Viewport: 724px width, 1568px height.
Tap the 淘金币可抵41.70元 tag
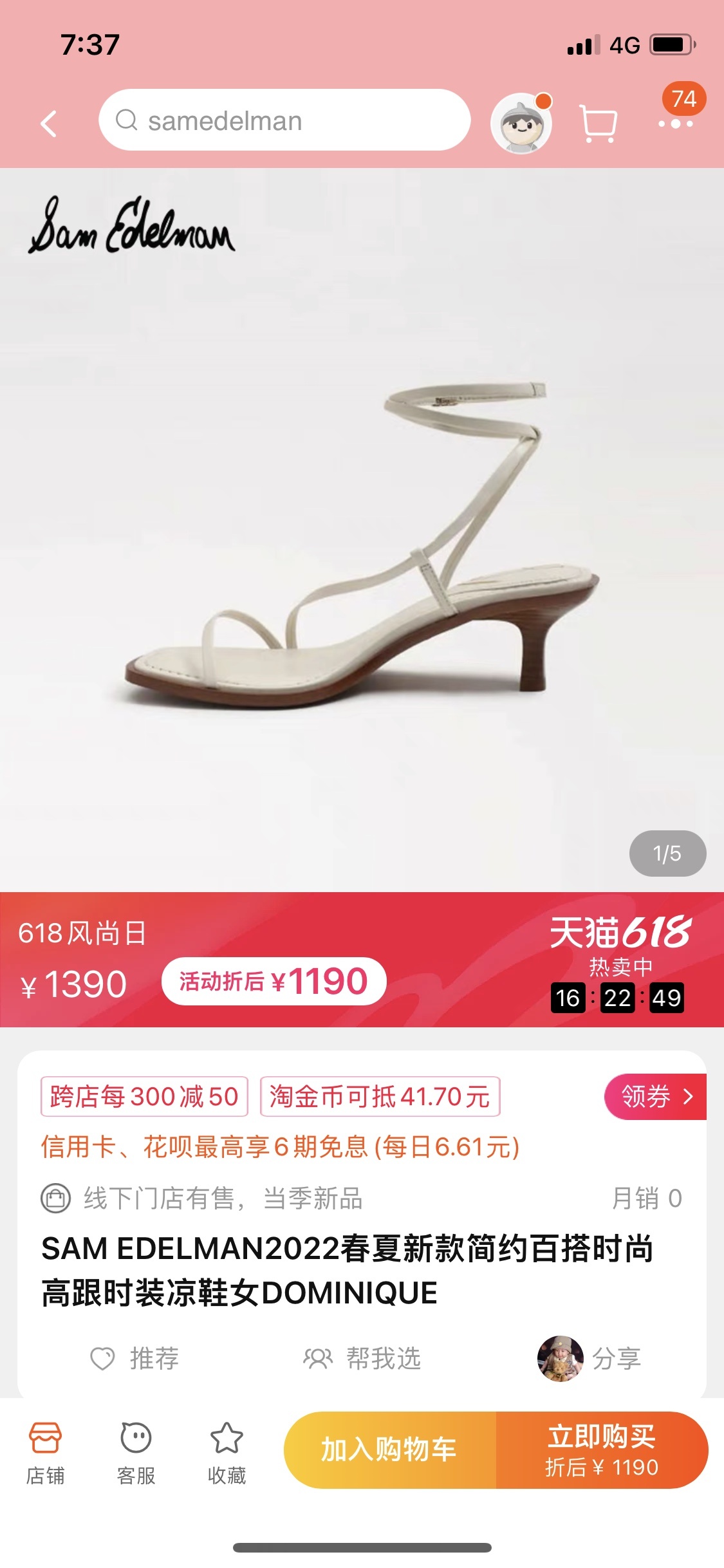380,1096
